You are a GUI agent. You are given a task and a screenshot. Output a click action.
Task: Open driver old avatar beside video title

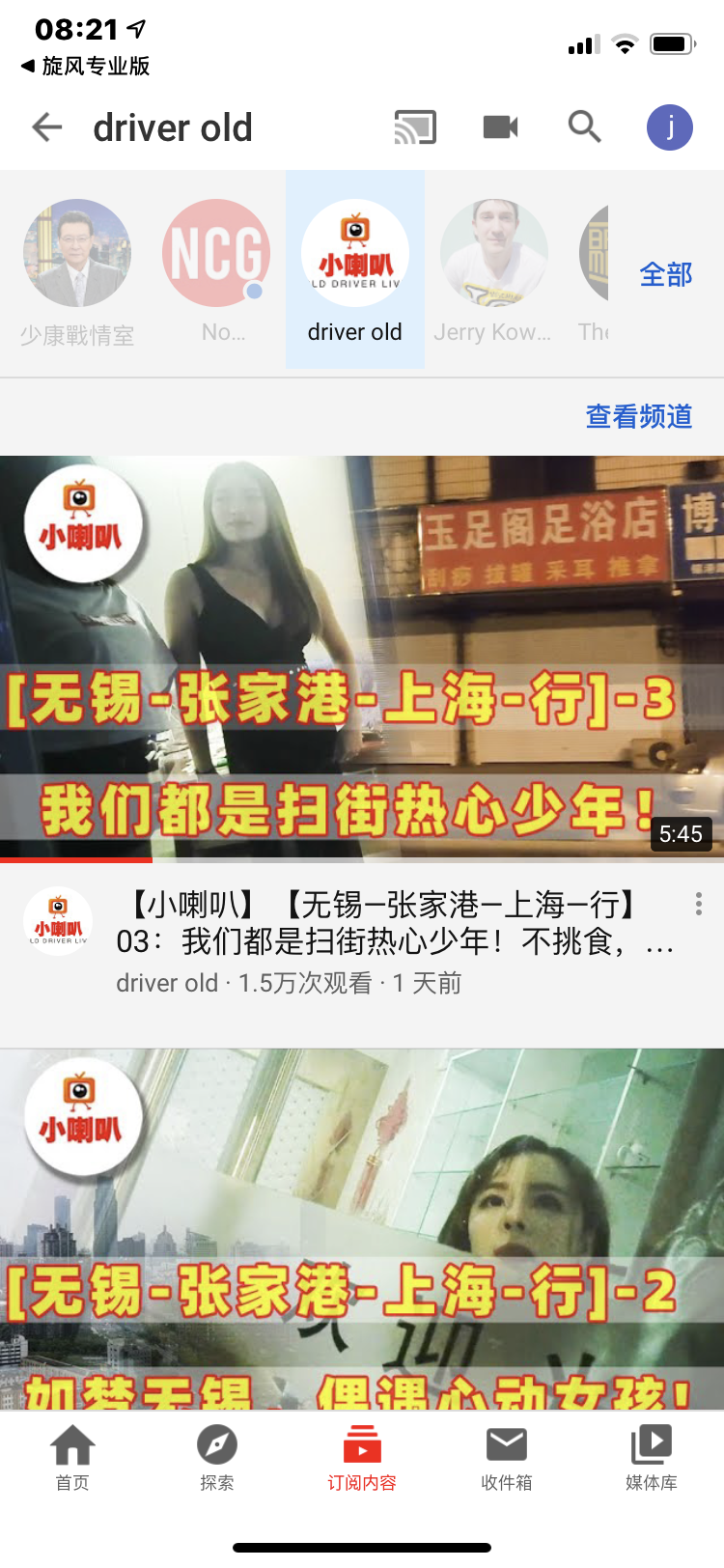click(58, 923)
